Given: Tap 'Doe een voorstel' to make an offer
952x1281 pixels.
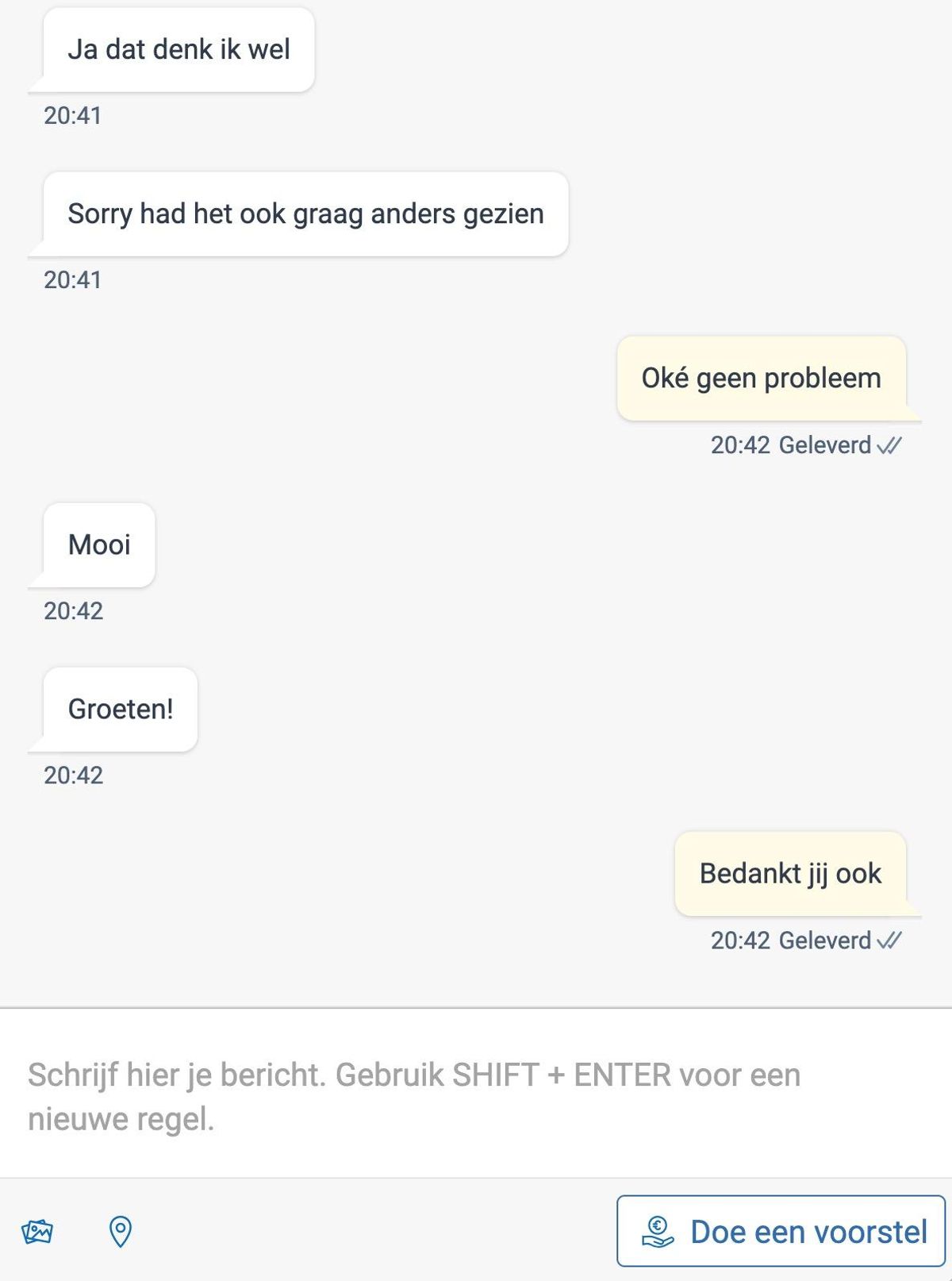Looking at the screenshot, I should pyautogui.click(x=781, y=1231).
